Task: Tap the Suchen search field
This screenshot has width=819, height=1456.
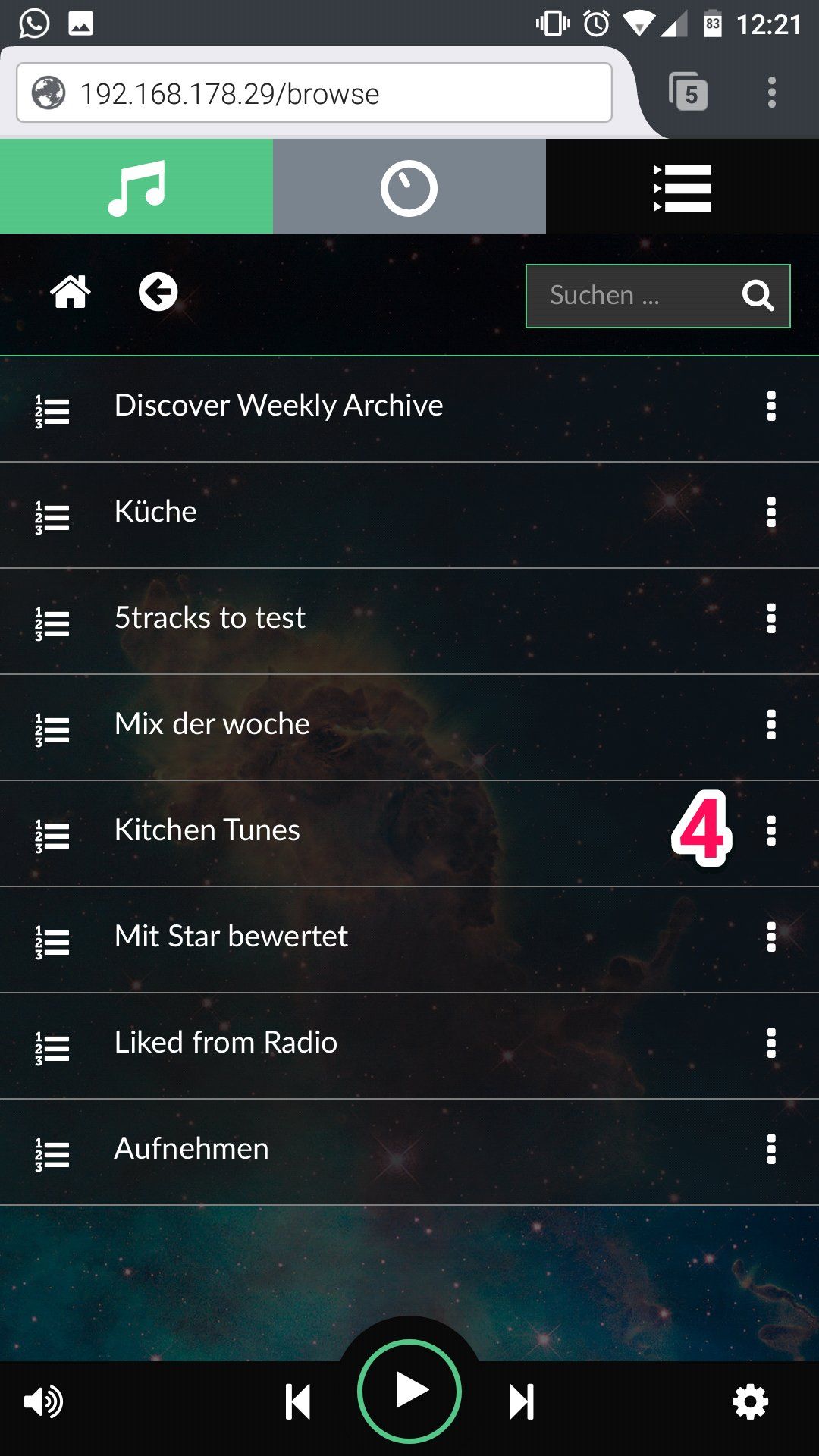Action: (637, 296)
